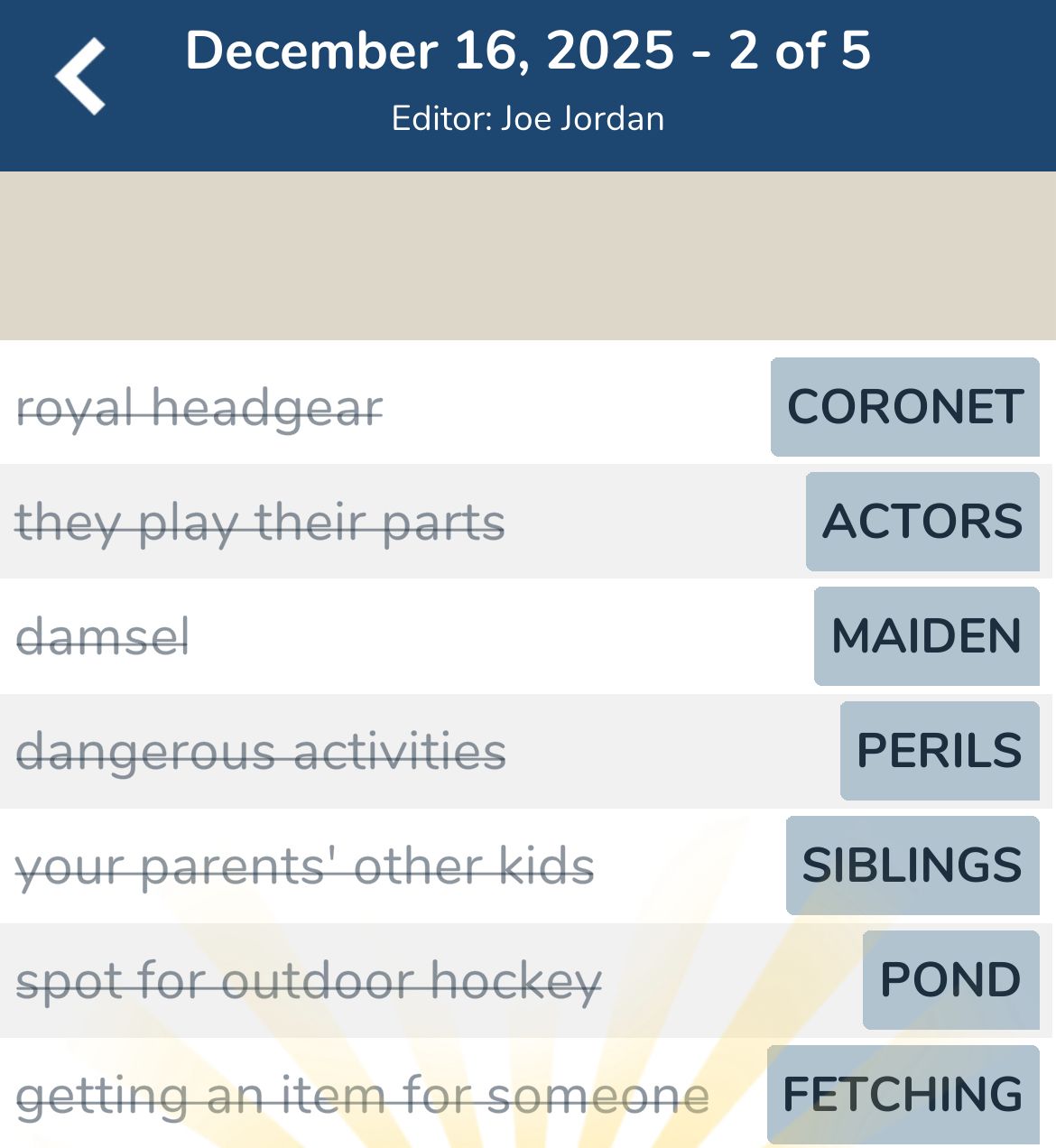Click the clue 'dangerous activities'
Screen dimensions: 1056x1148
coord(262,751)
